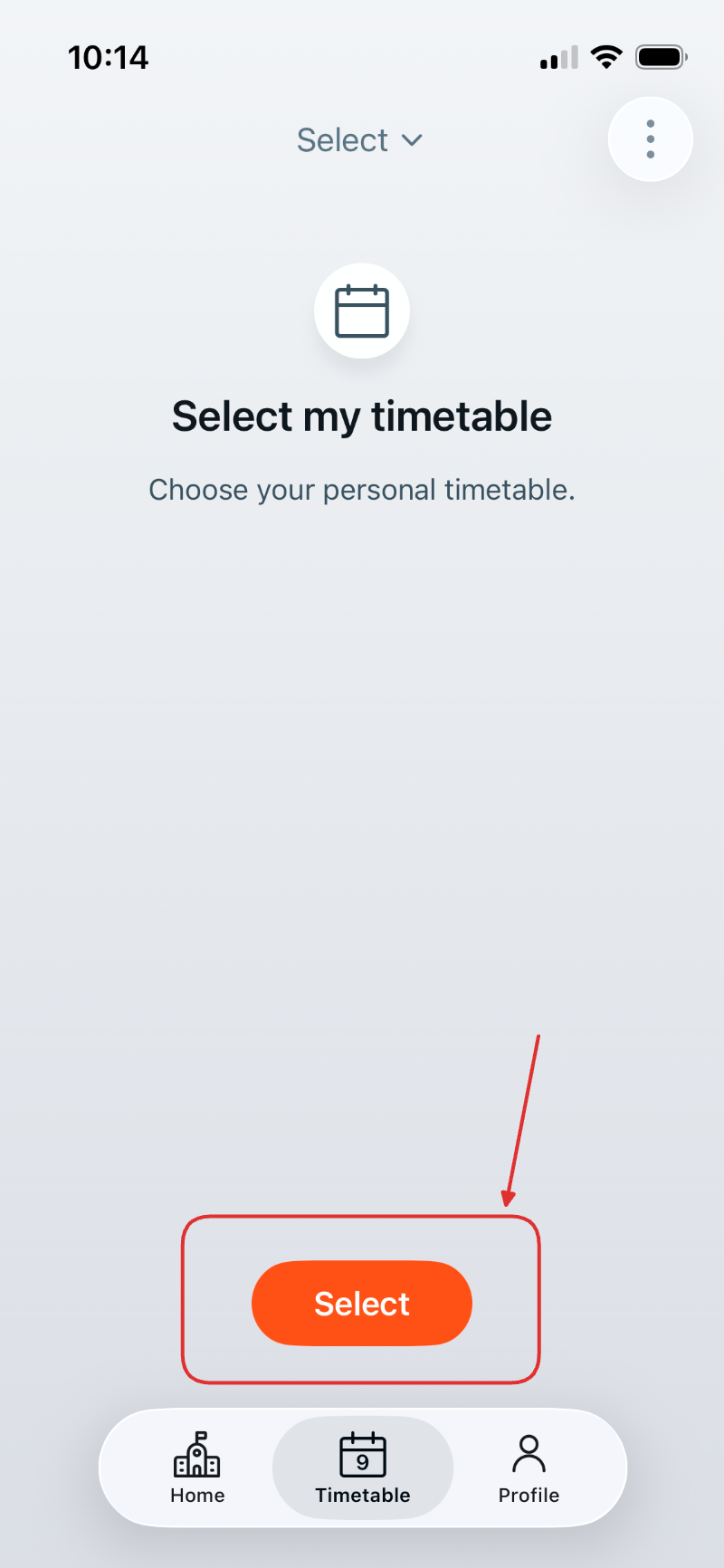Viewport: 724px width, 1568px height.
Task: Open the Profile tab
Action: (529, 1468)
